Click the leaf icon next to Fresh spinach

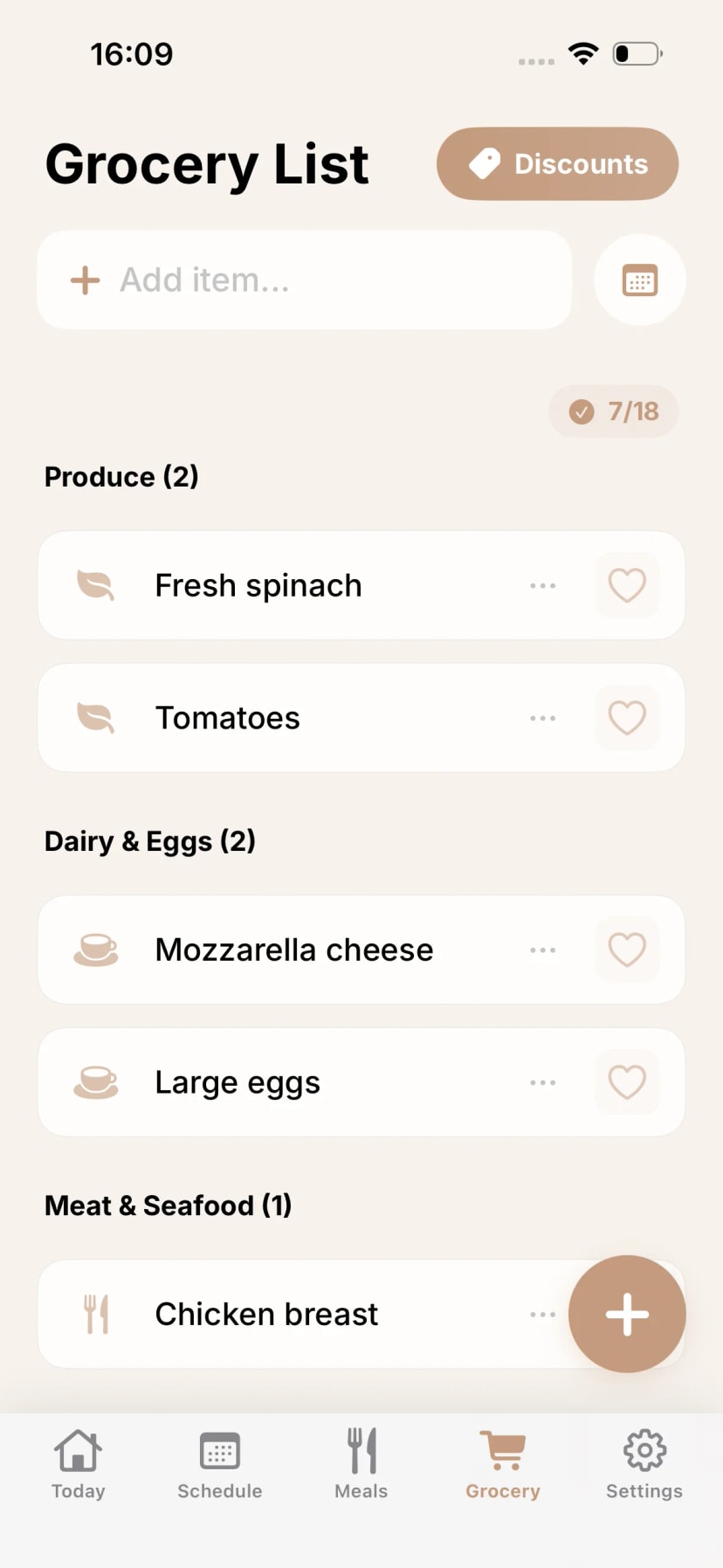point(96,585)
